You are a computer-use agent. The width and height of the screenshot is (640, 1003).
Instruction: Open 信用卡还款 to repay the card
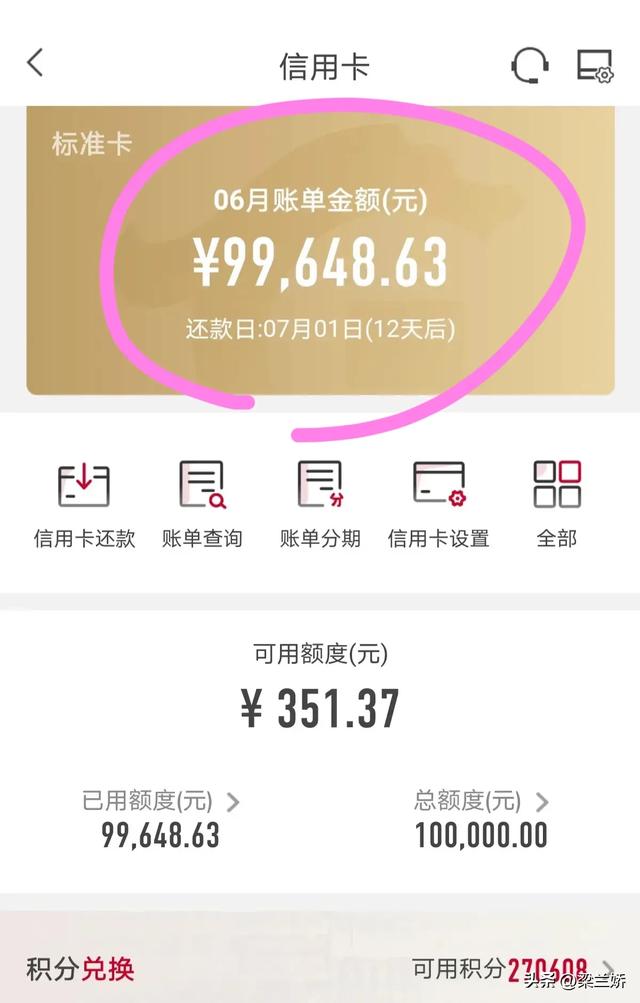84,505
